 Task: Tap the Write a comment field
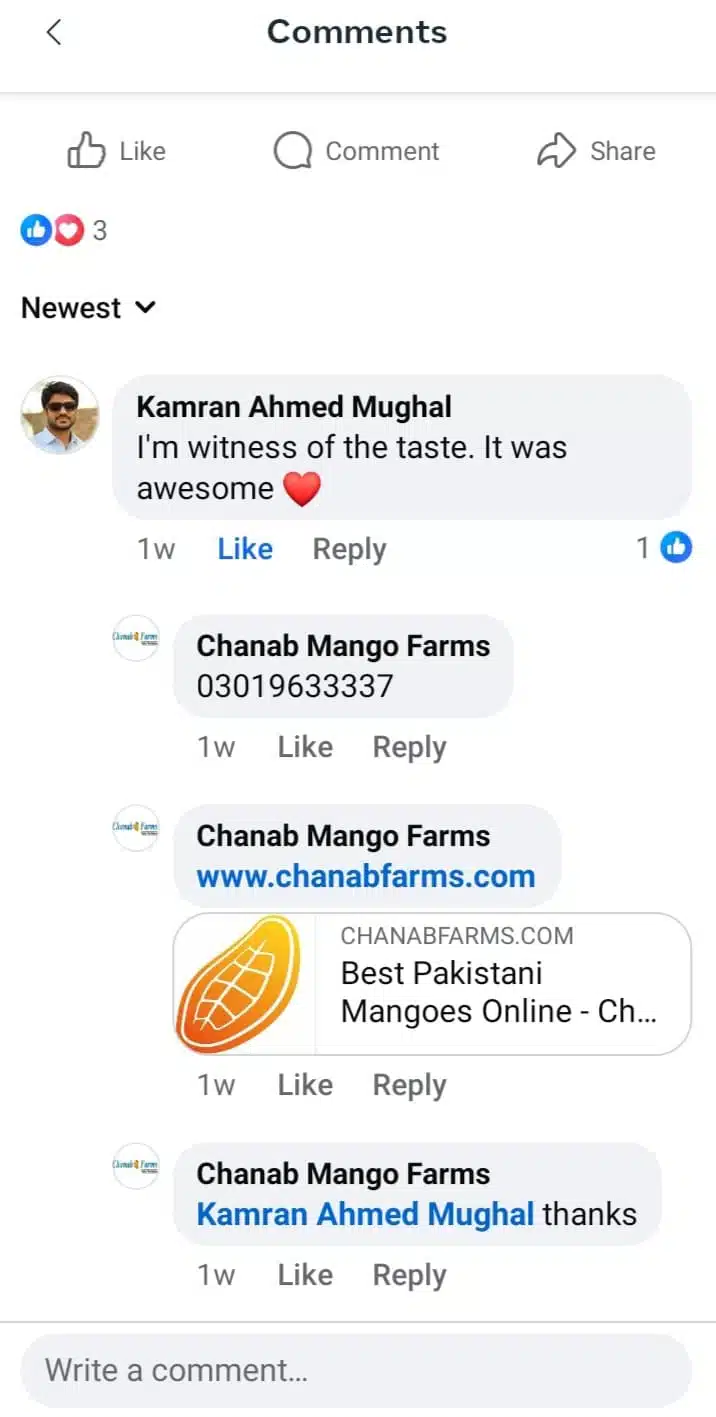(x=356, y=1370)
